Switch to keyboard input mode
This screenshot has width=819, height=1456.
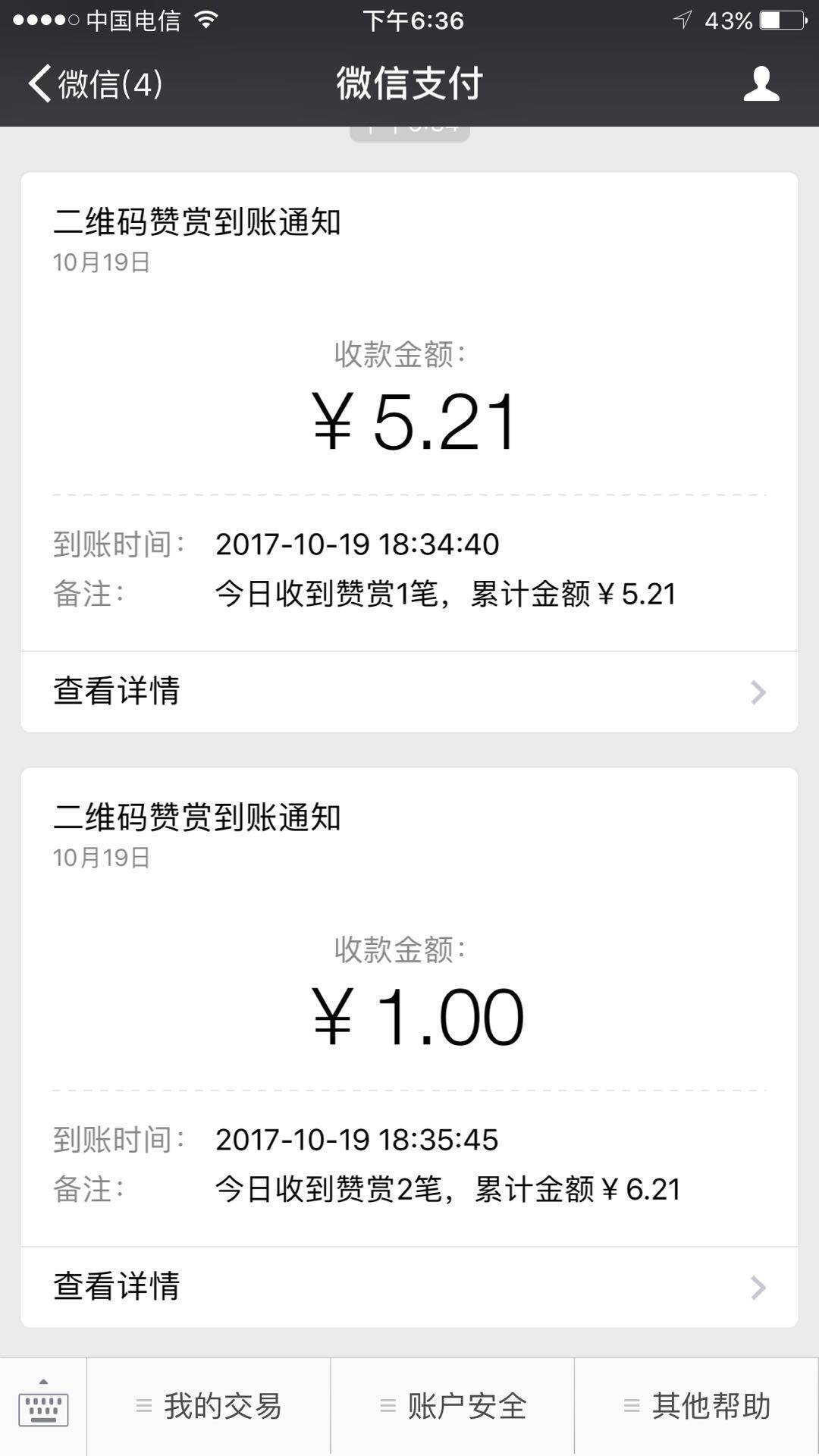pyautogui.click(x=43, y=1406)
